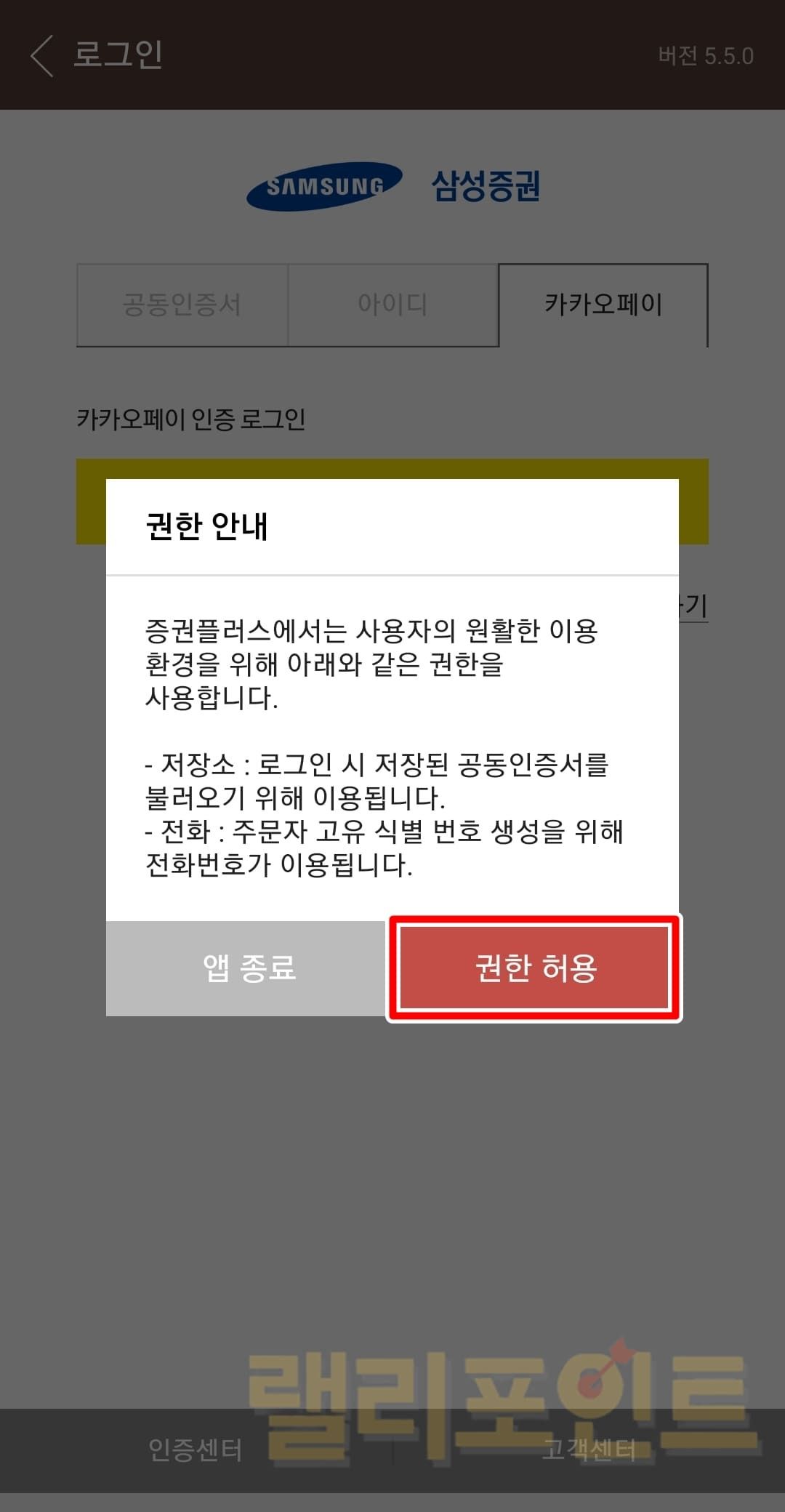Image resolution: width=785 pixels, height=1512 pixels.
Task: Select the 카카오페이 tab
Action: pos(603,305)
